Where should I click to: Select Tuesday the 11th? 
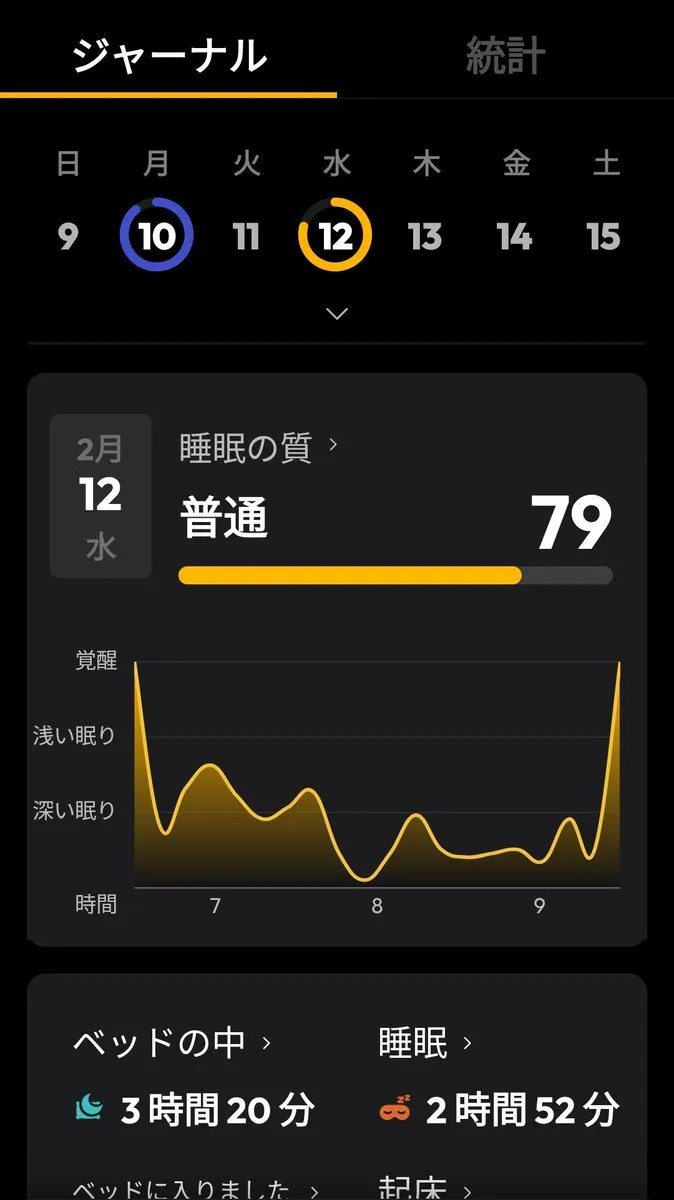[246, 237]
